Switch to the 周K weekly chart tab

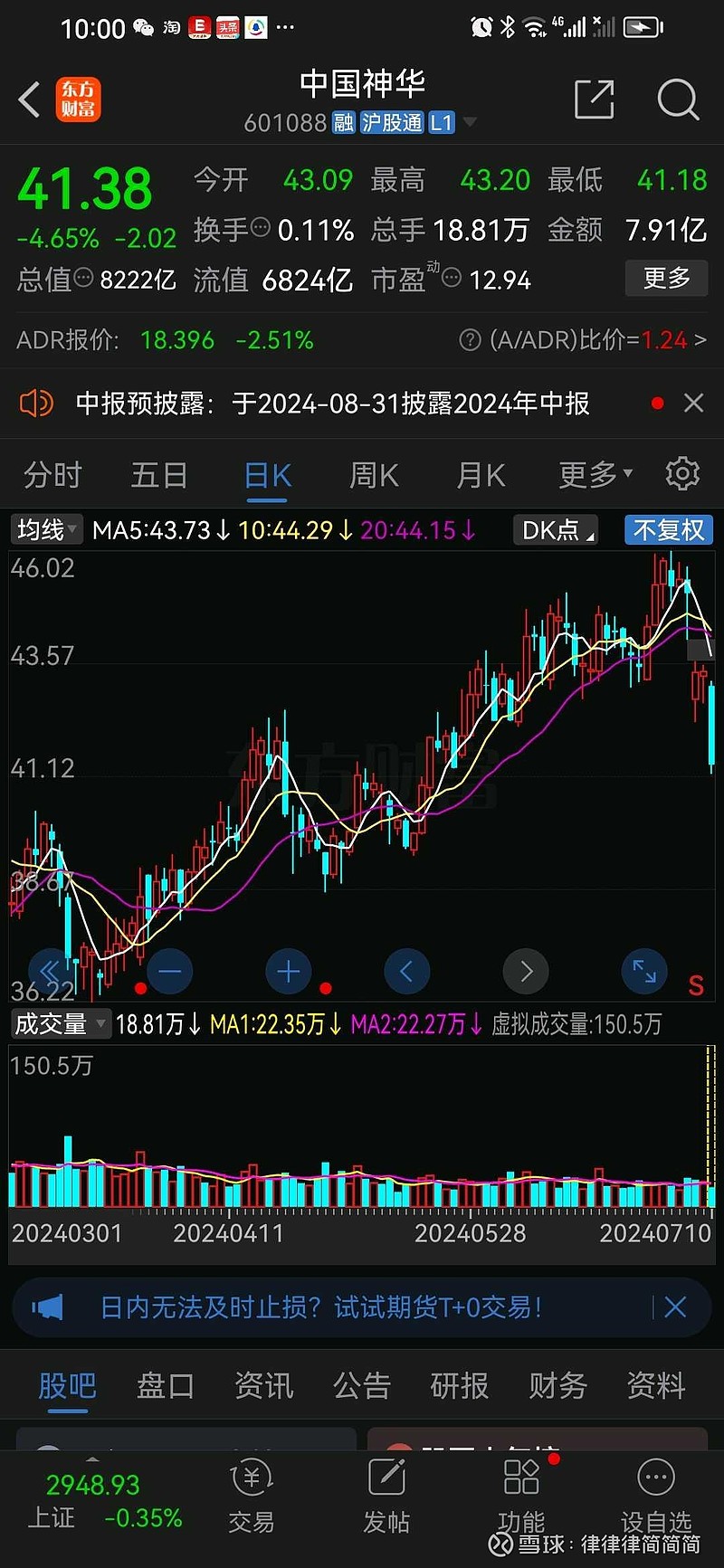373,473
